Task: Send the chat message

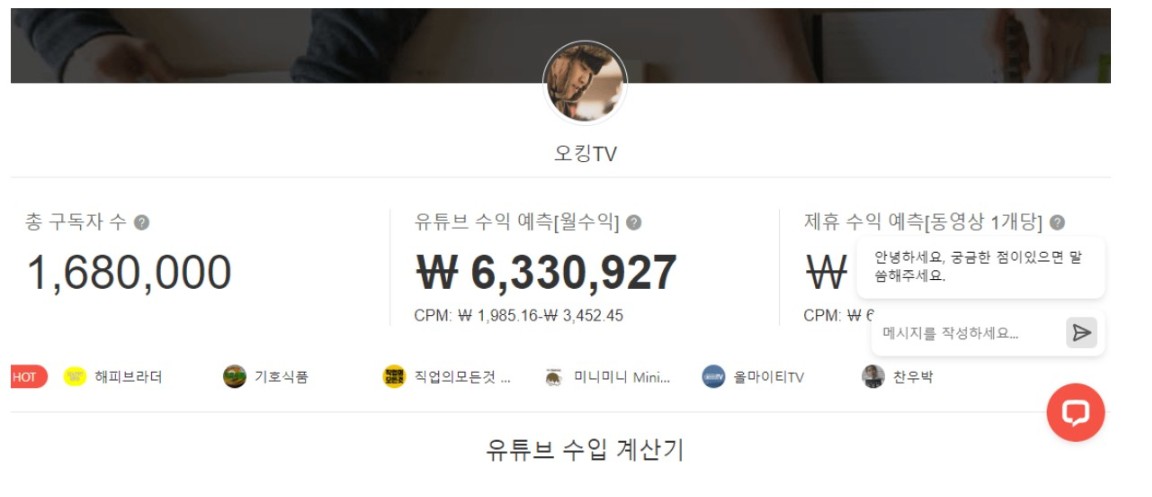Action: pyautogui.click(x=1081, y=333)
